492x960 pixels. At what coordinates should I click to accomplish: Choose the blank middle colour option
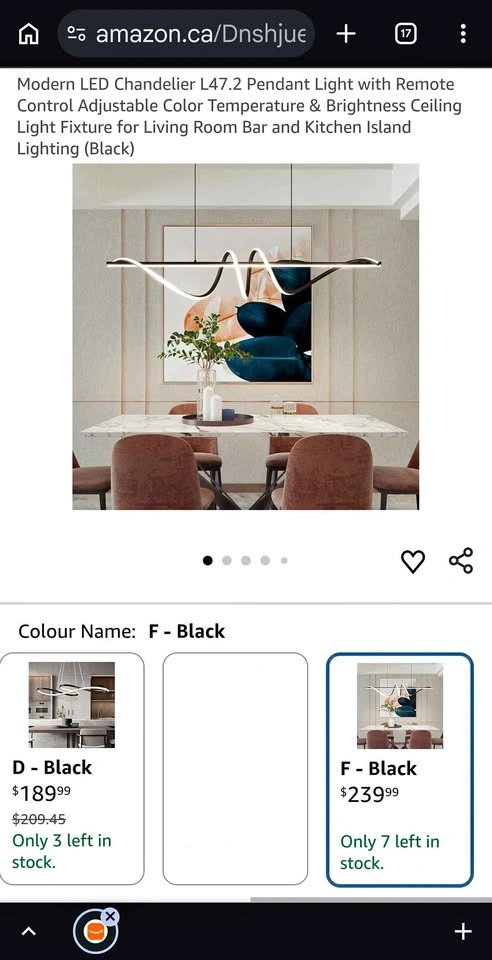coord(235,768)
